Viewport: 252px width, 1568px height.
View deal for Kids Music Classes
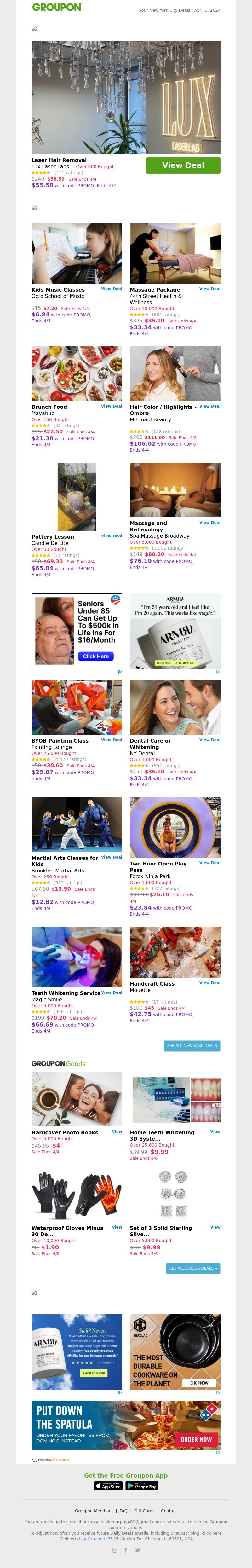point(112,289)
